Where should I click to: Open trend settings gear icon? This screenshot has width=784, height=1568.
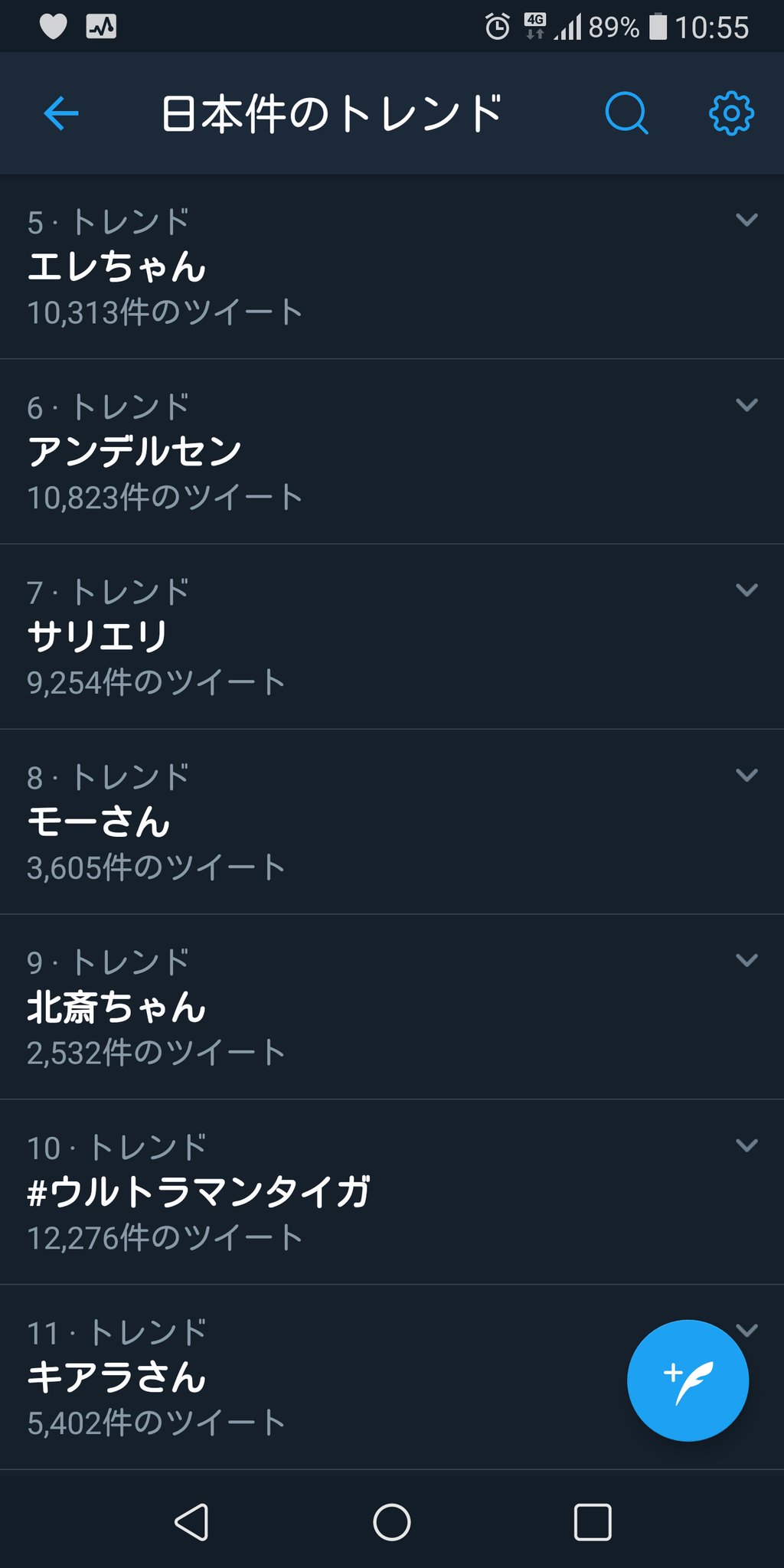click(x=731, y=114)
